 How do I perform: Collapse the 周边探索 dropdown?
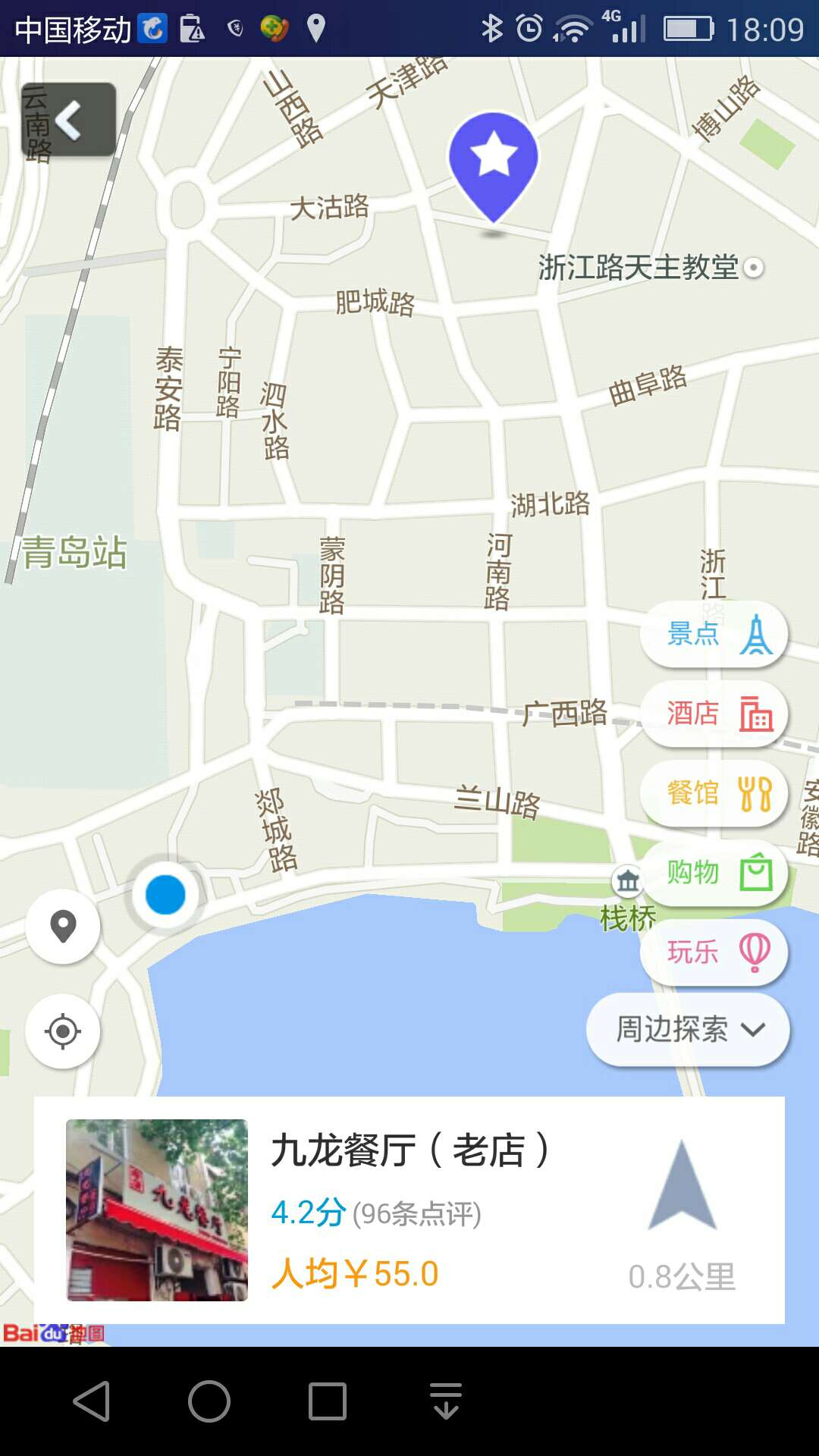click(x=688, y=1030)
